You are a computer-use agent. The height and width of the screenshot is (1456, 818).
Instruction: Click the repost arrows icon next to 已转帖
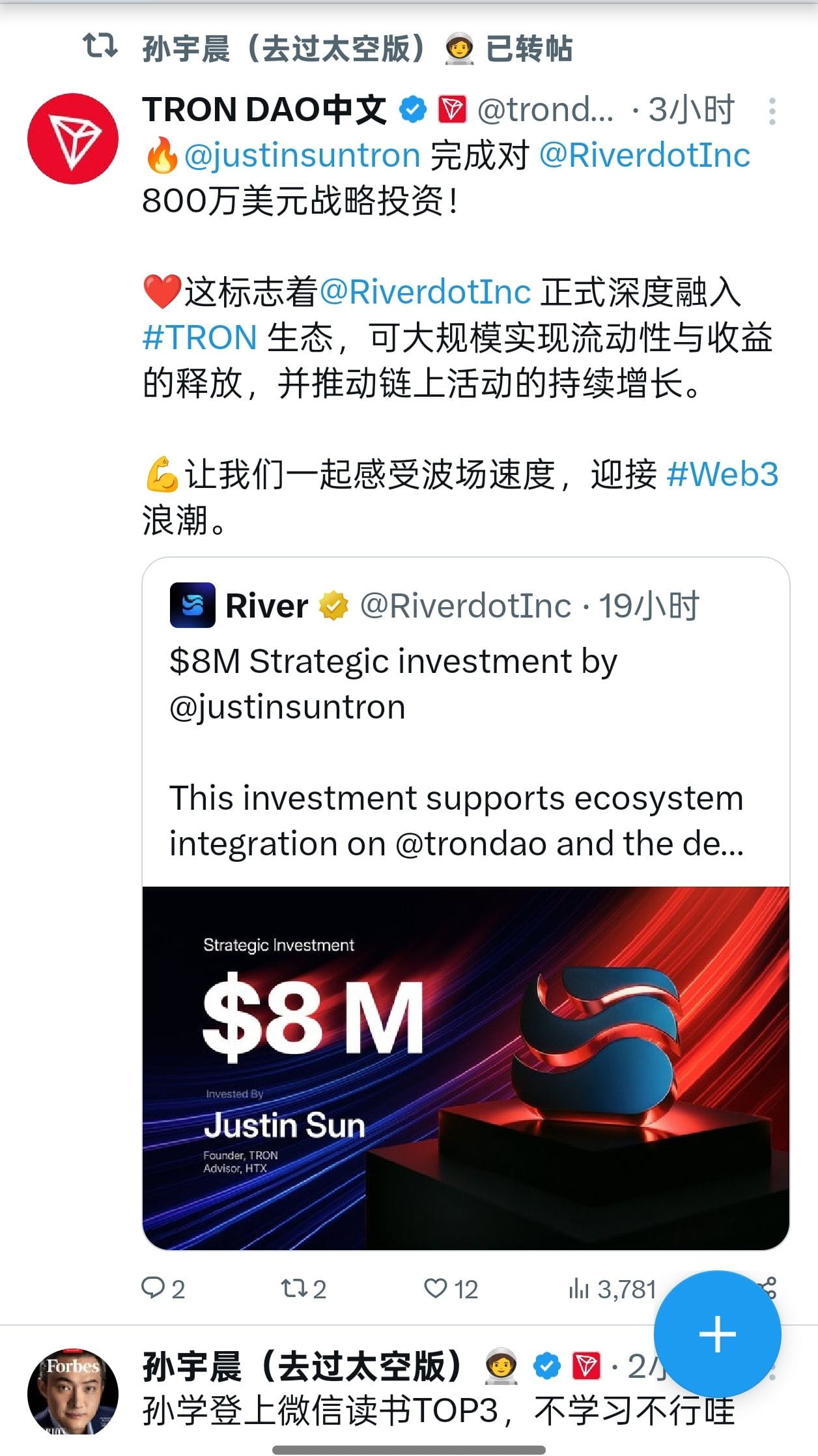pos(100,46)
